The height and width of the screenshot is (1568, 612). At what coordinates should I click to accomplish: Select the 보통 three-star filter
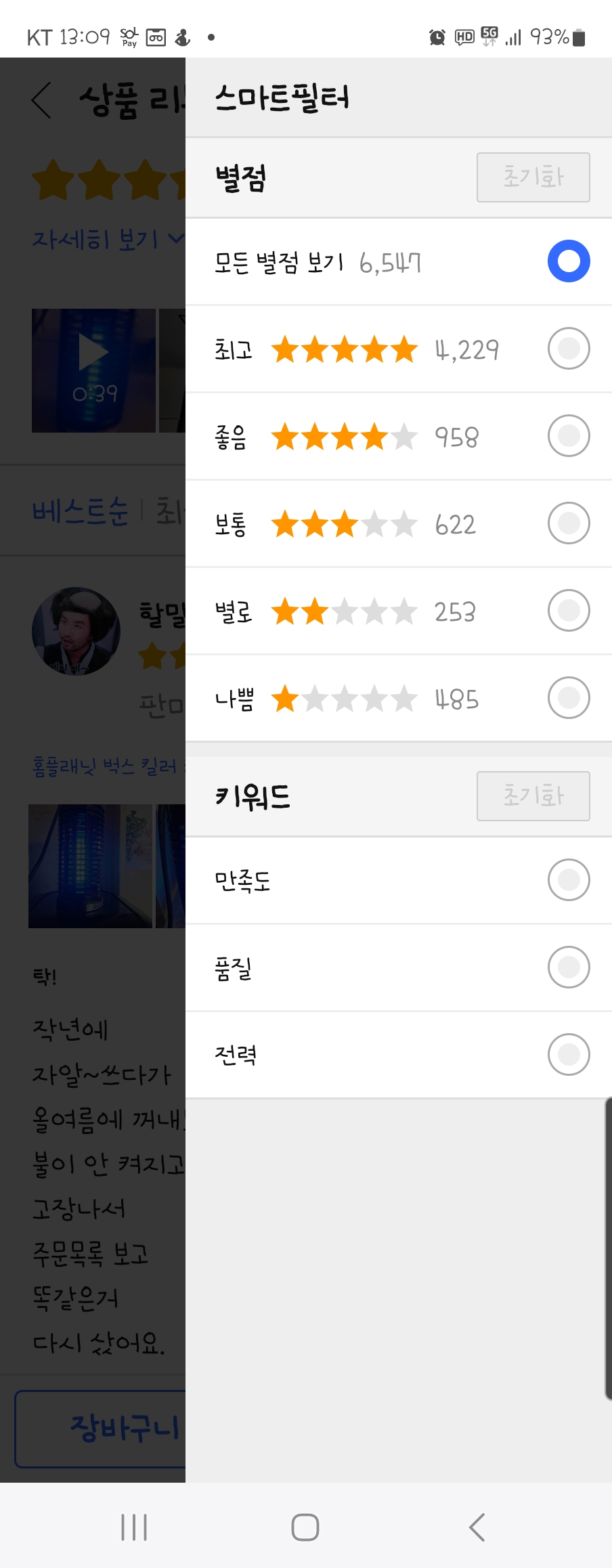(x=568, y=523)
